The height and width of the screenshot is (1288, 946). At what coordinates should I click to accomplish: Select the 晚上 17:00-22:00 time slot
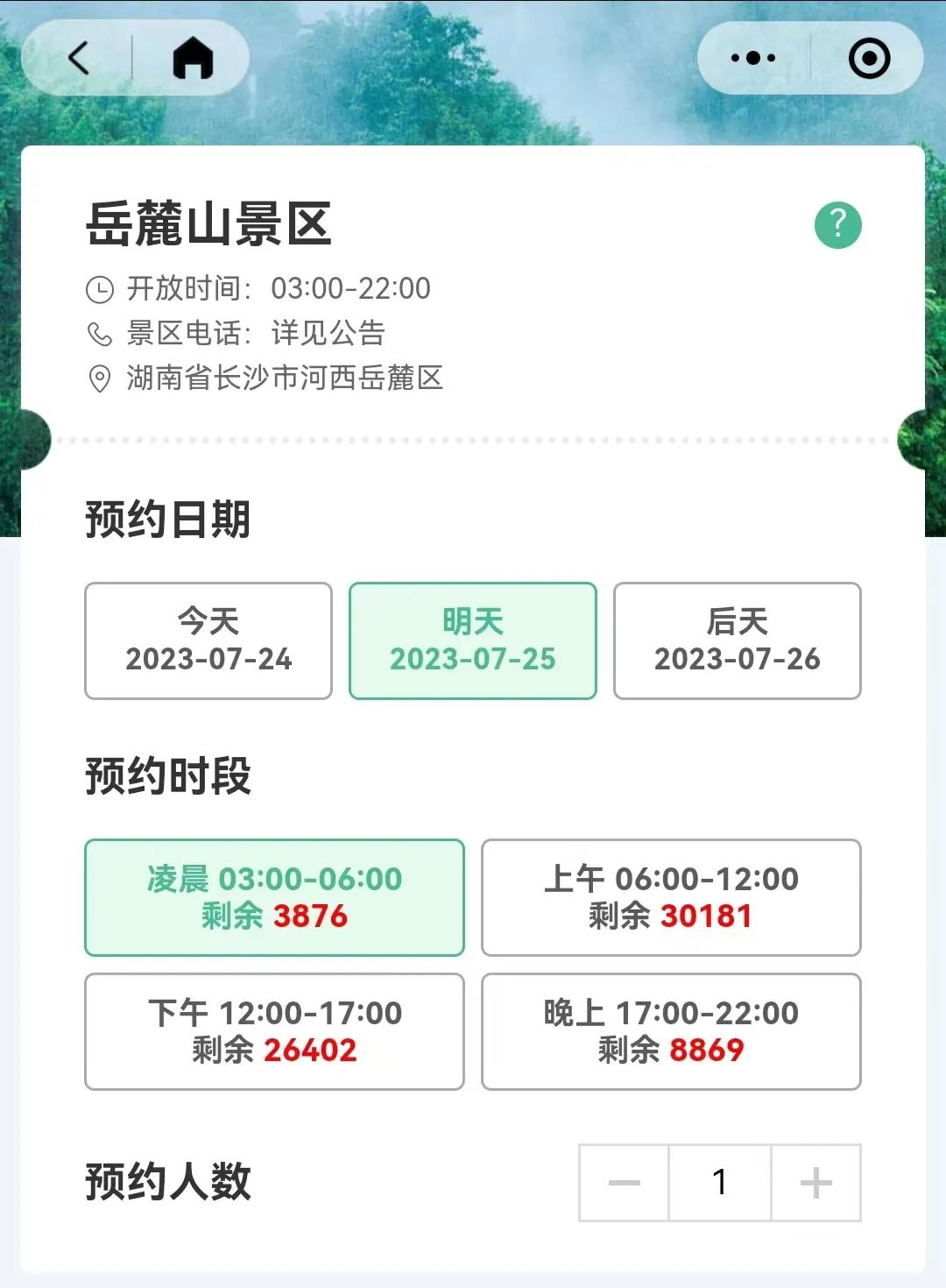tap(671, 1031)
